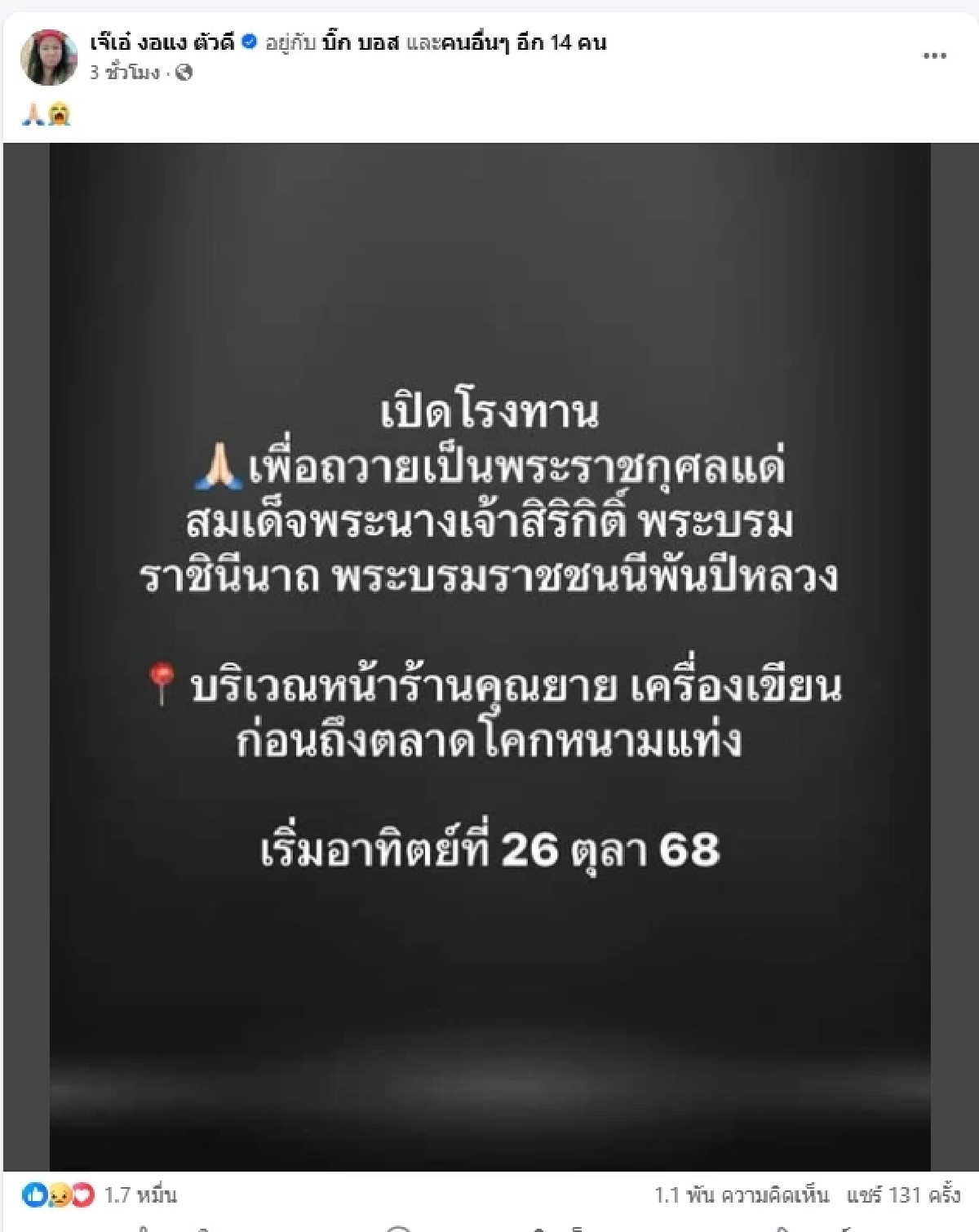Open tagged profile บิ๊ก บอส
The height and width of the screenshot is (1232, 979).
click(361, 42)
